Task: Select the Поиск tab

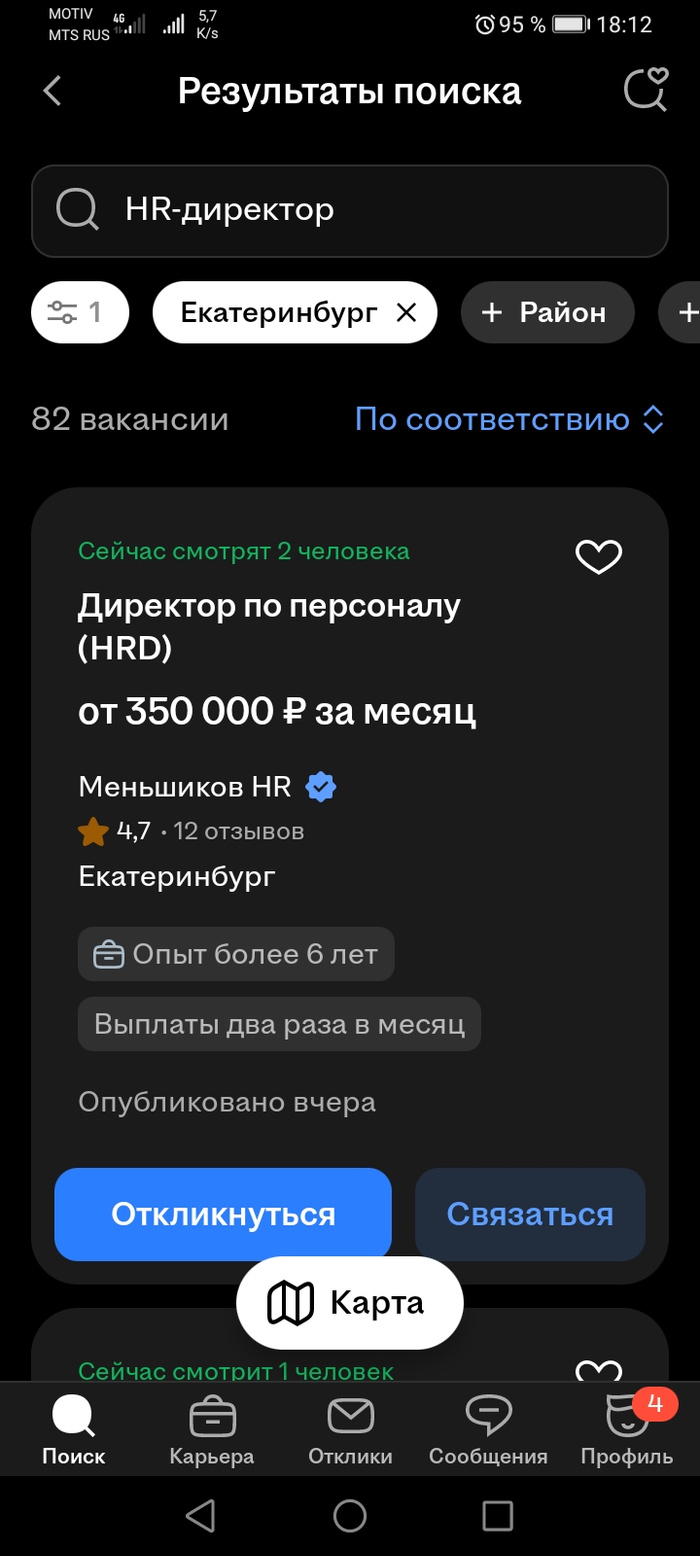Action: 73,1430
